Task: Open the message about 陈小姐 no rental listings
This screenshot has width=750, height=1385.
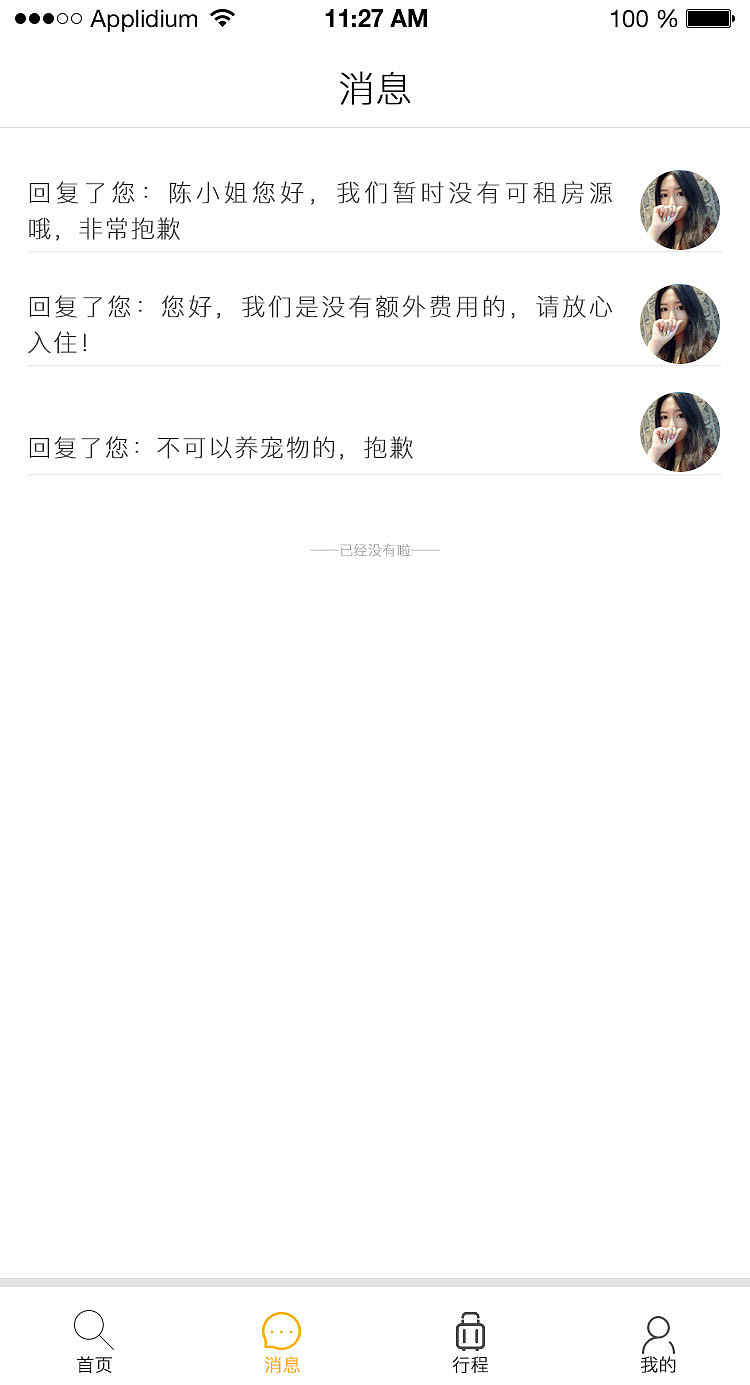Action: 320,210
